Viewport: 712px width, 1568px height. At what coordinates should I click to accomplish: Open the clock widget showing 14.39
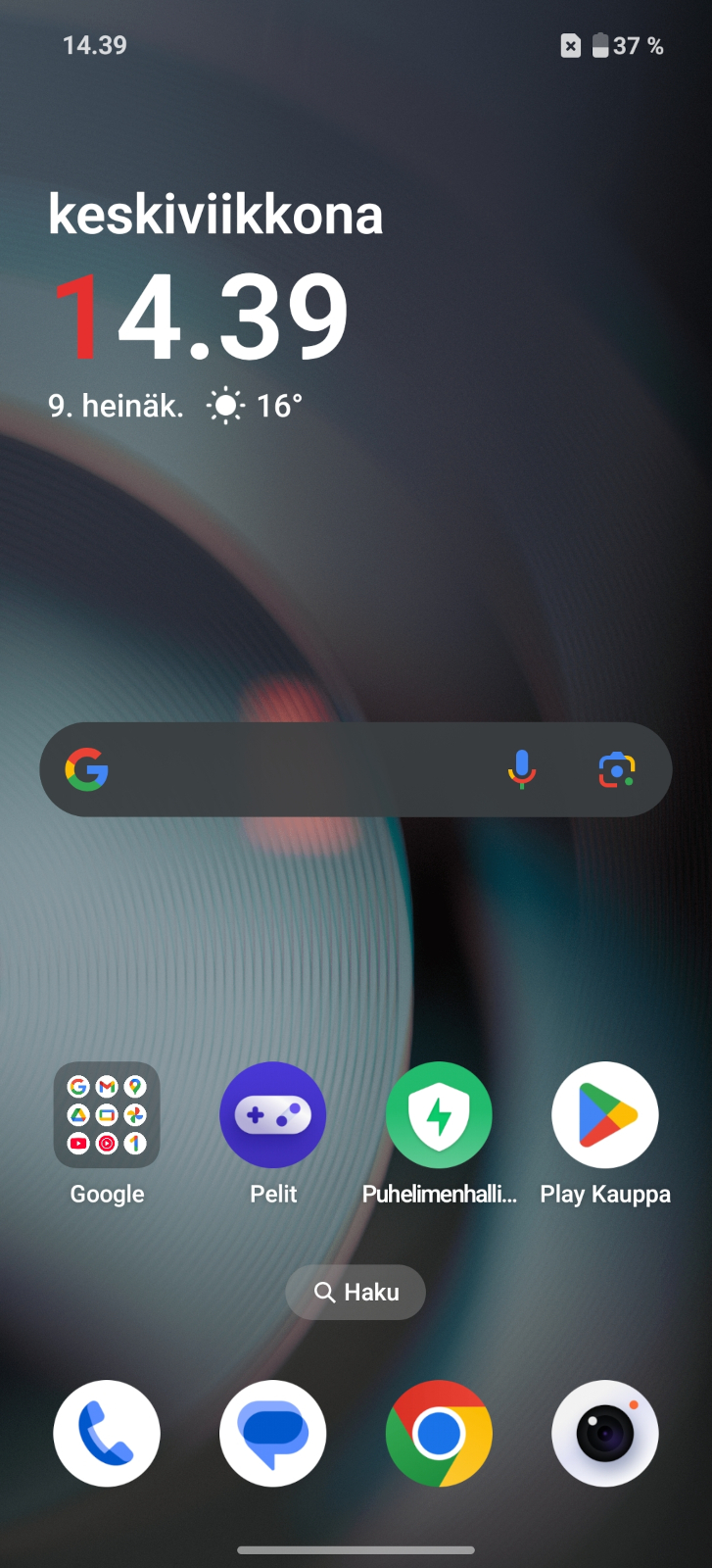pos(201,316)
